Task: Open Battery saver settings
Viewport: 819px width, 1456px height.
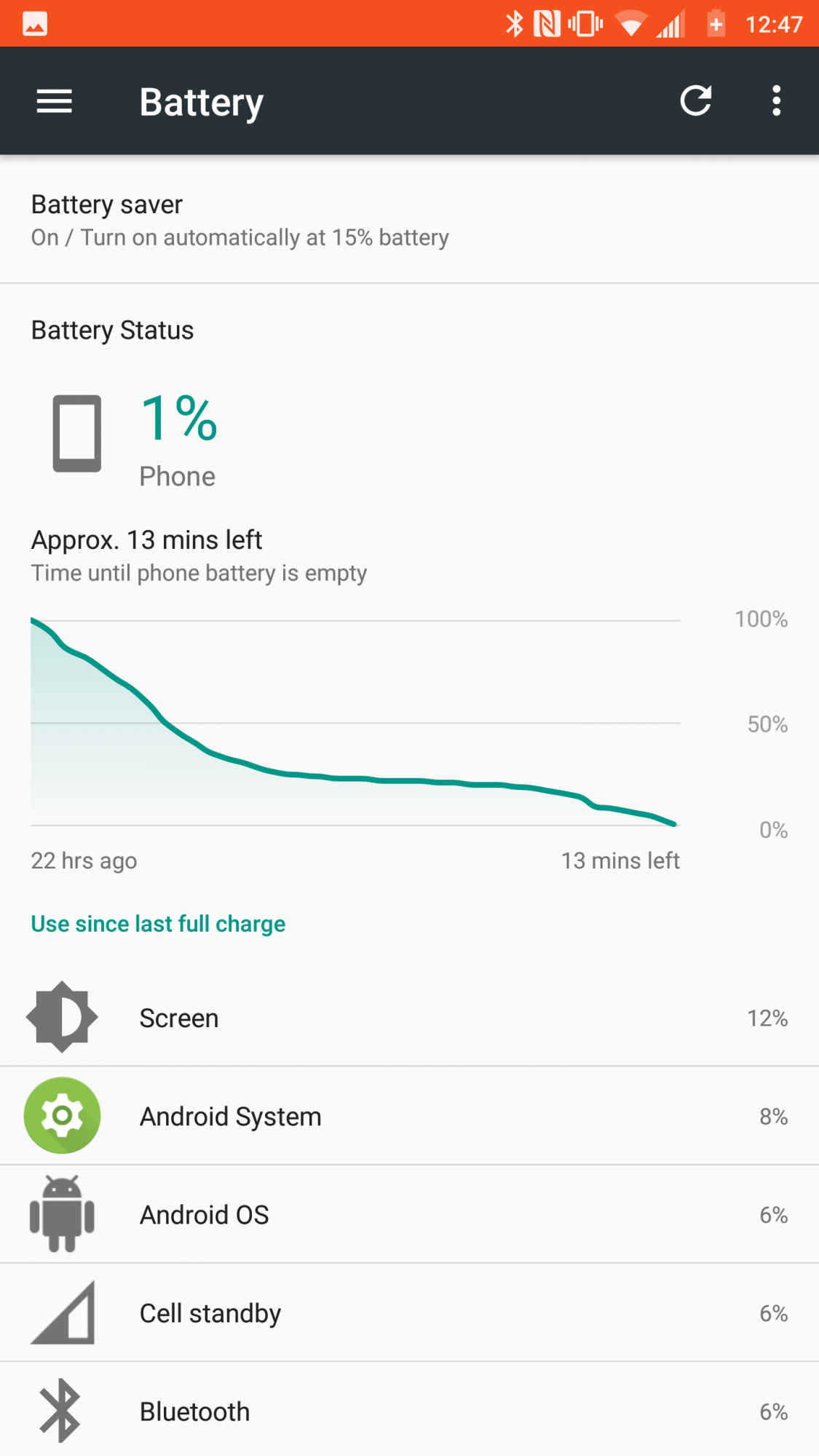Action: coord(409,220)
